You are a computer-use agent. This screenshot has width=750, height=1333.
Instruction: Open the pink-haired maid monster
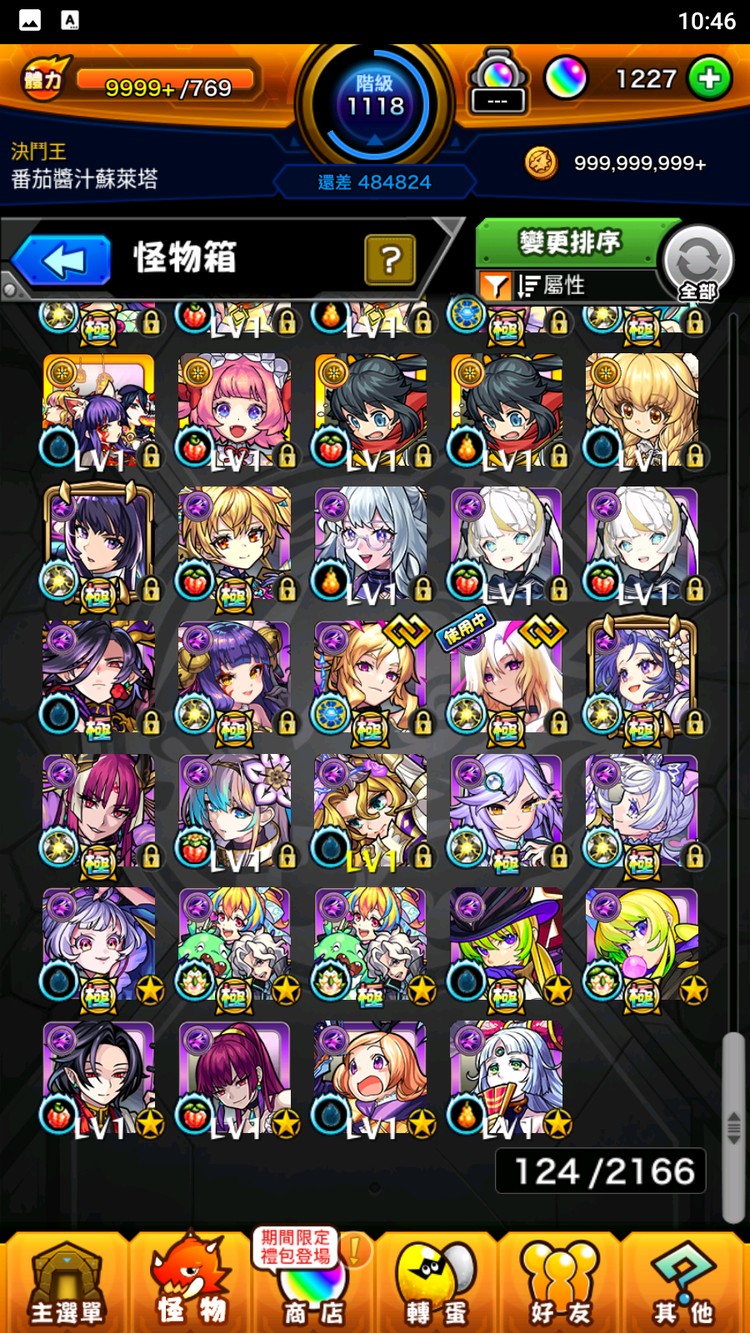(x=234, y=410)
